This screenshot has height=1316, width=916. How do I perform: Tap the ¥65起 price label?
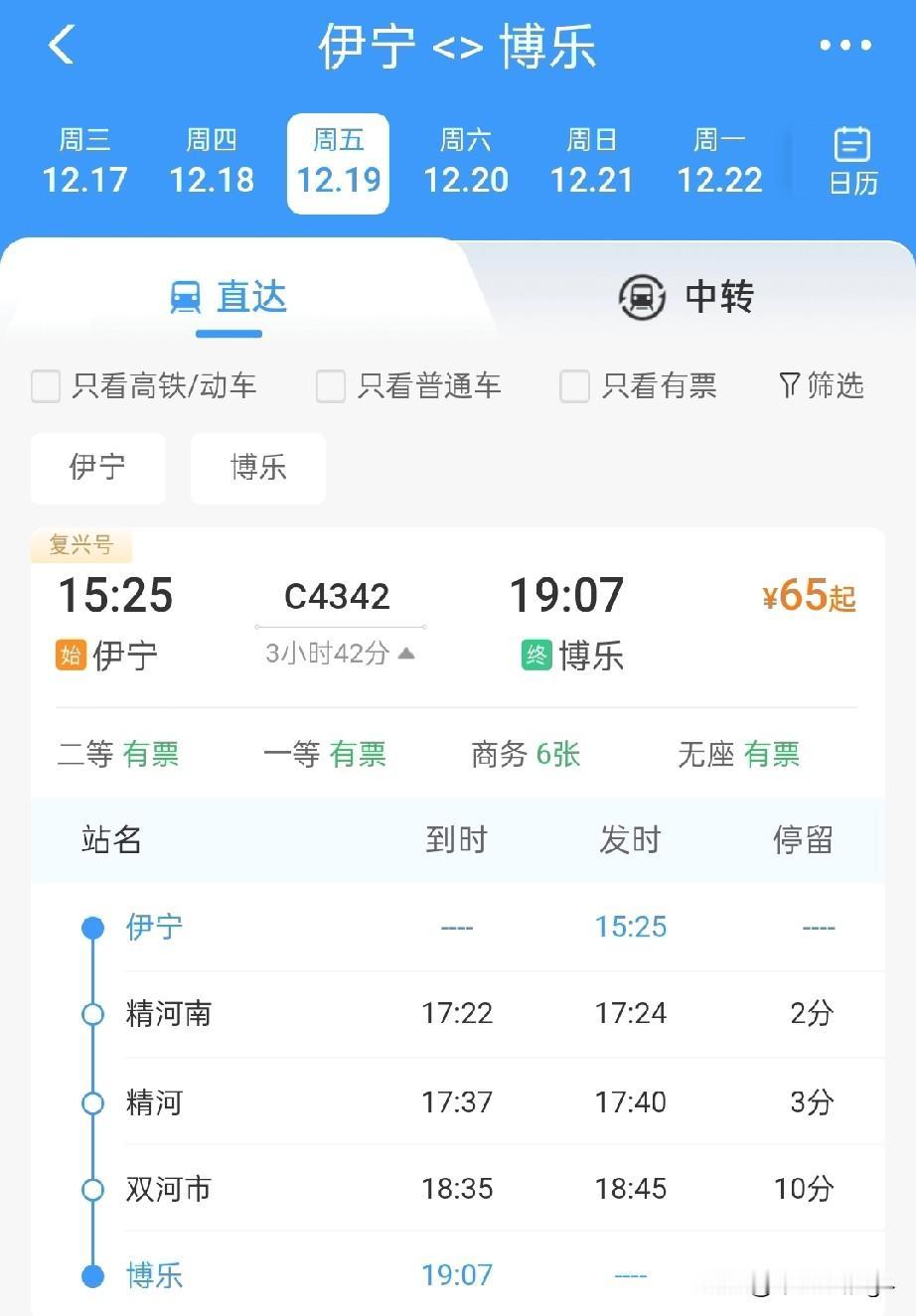pyautogui.click(x=808, y=597)
